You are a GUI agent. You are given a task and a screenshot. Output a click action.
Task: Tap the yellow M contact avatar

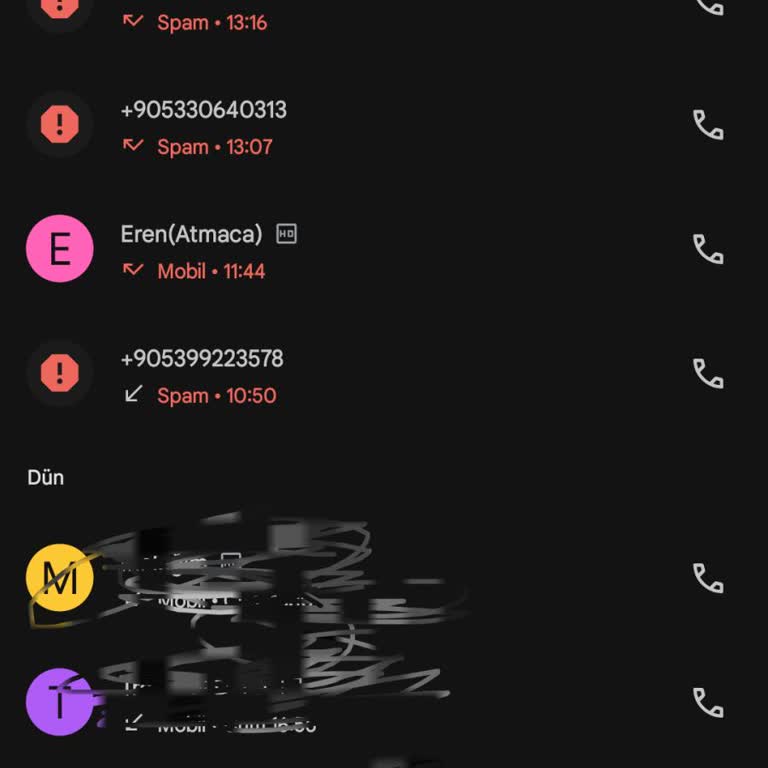(x=60, y=578)
